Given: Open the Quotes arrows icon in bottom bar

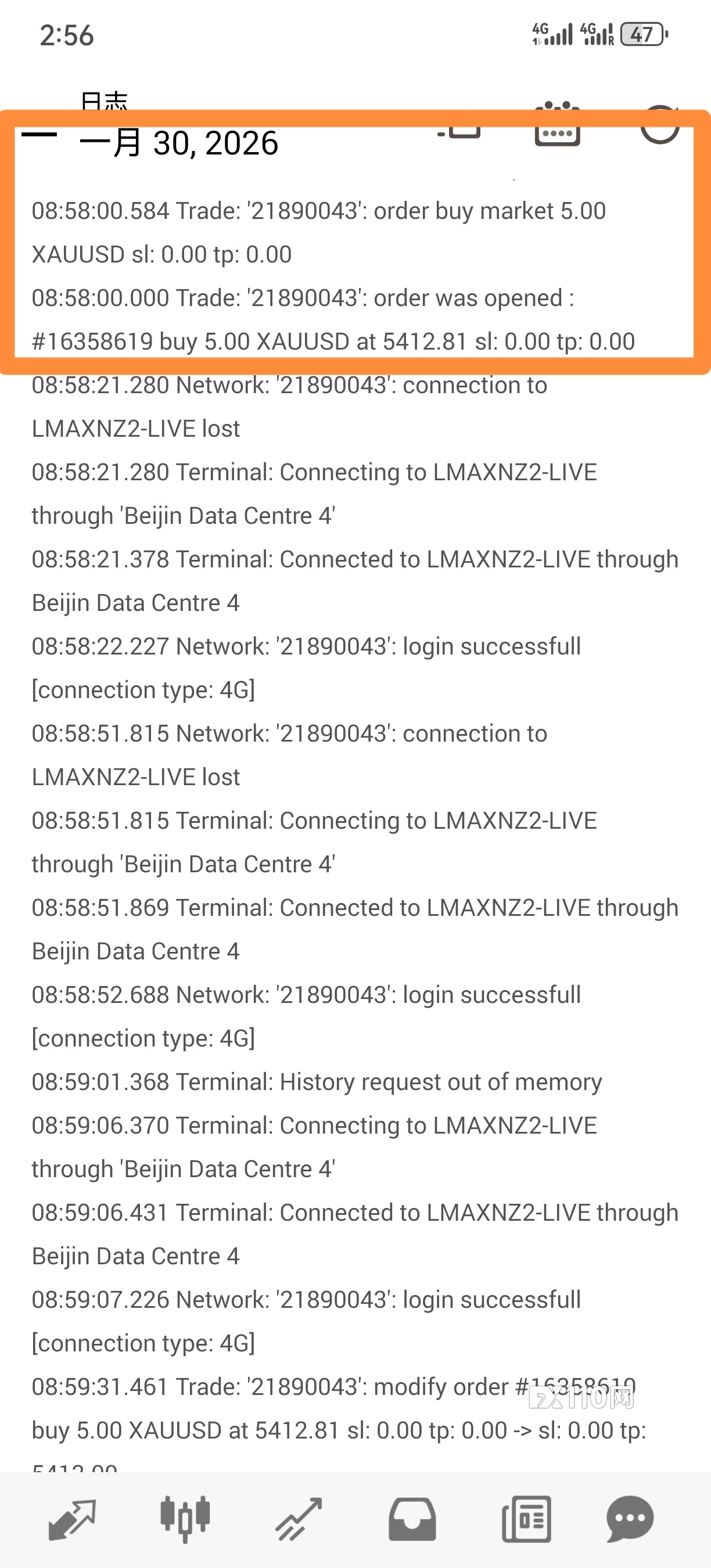Looking at the screenshot, I should [70, 1519].
